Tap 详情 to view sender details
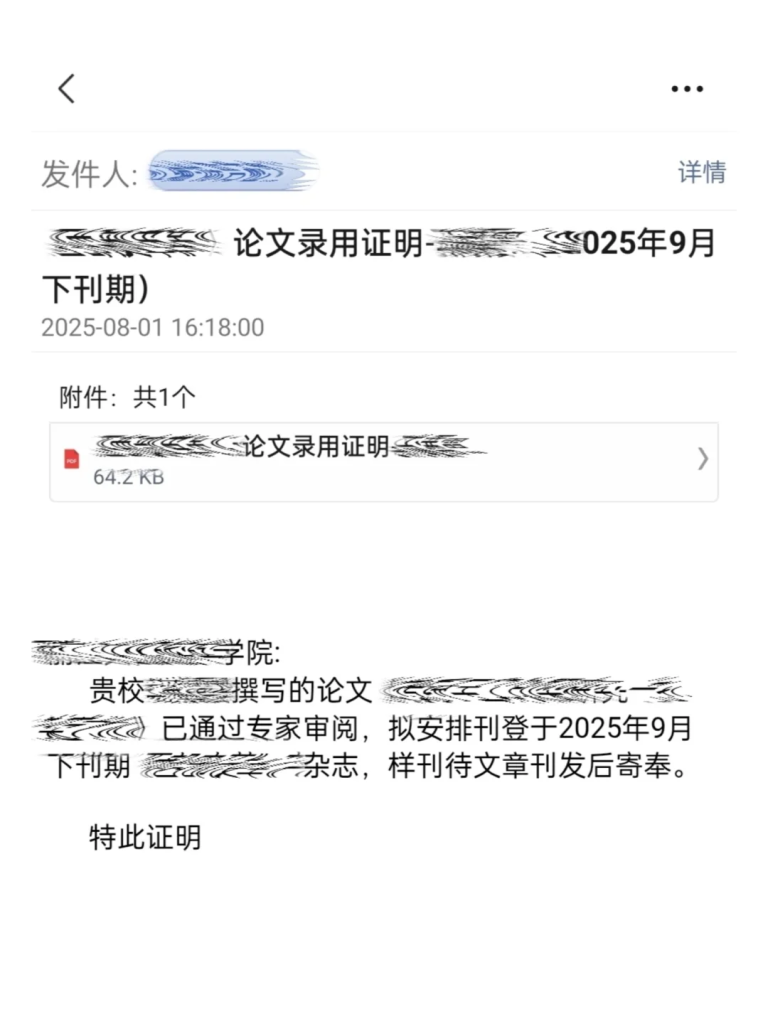 click(x=702, y=172)
